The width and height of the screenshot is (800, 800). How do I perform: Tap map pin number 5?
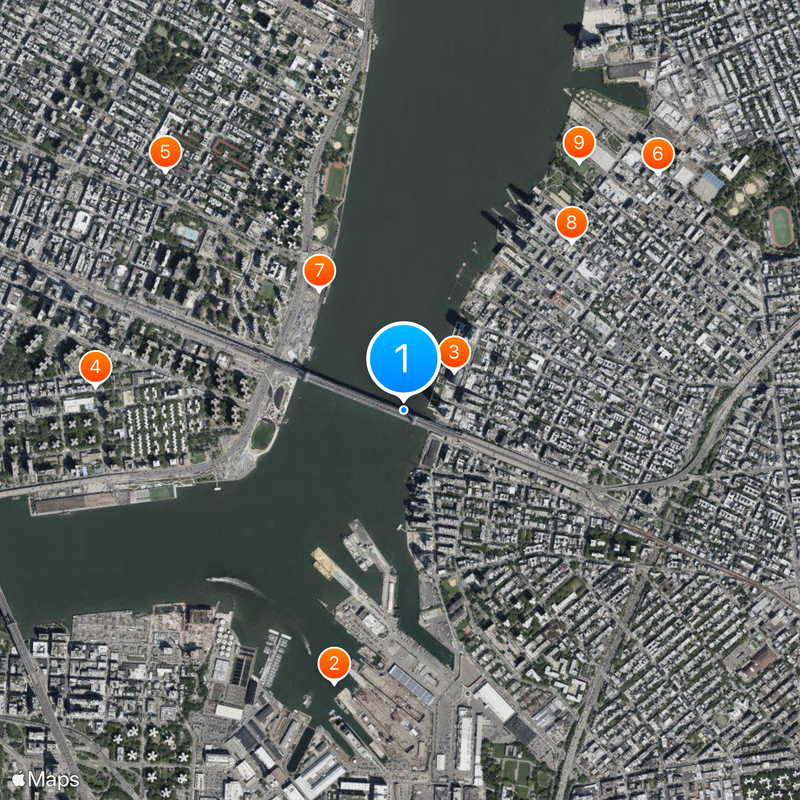click(165, 153)
